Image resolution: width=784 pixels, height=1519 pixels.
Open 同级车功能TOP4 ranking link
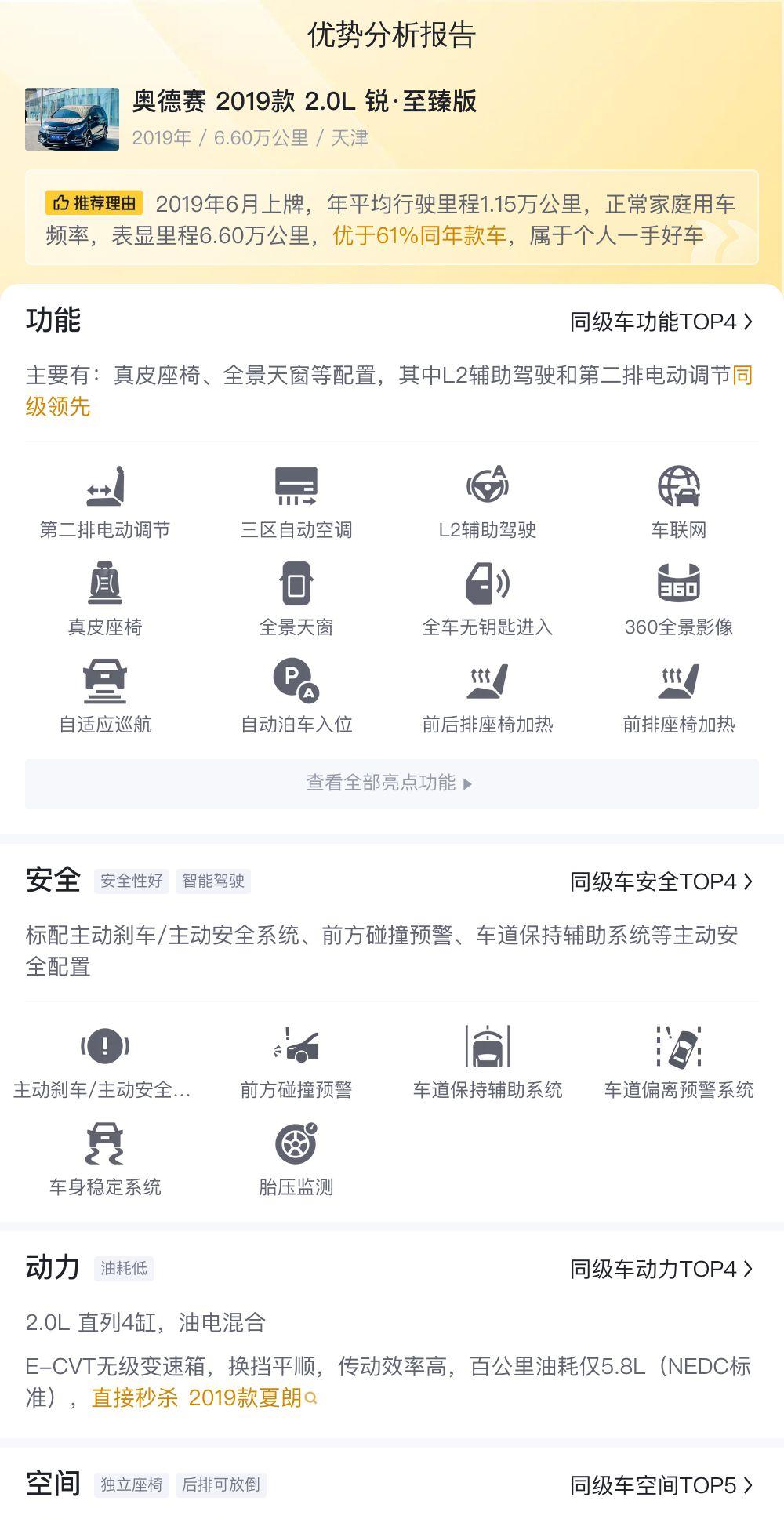661,322
